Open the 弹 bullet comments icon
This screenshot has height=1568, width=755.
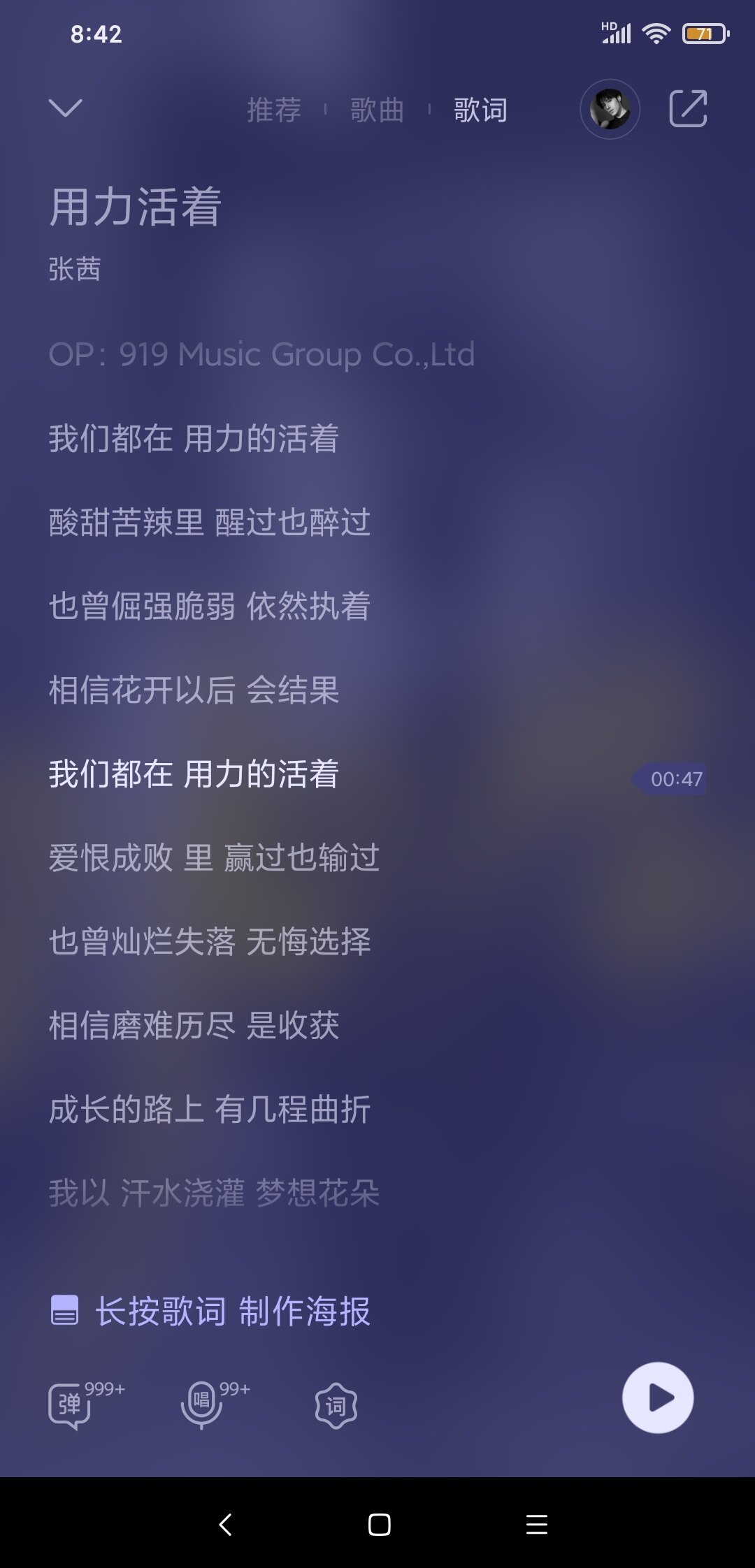tap(70, 1404)
